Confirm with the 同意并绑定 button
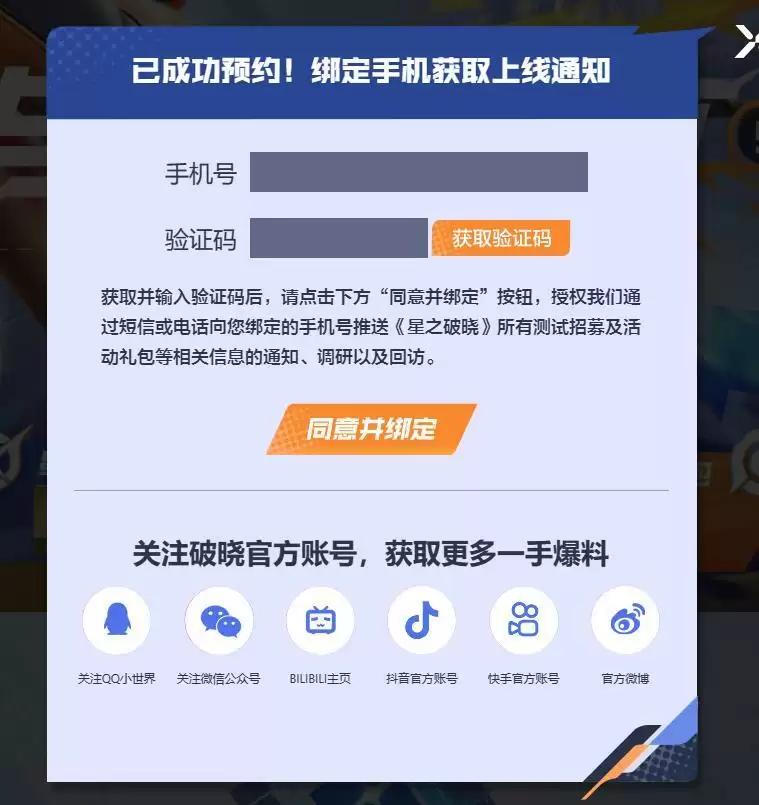Screen dimensions: 759x805 point(371,429)
